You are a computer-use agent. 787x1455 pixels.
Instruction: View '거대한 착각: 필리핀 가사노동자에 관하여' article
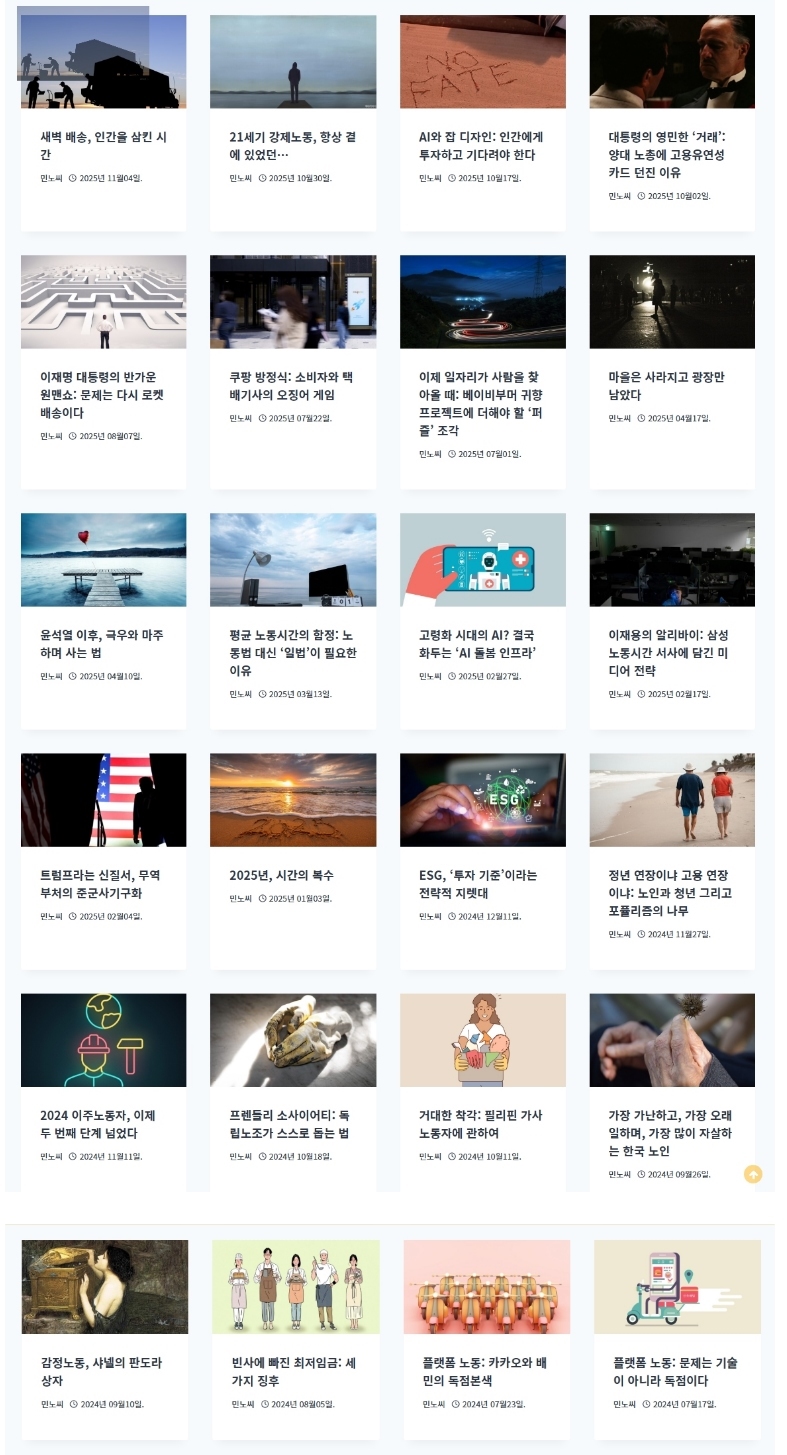tap(481, 1124)
